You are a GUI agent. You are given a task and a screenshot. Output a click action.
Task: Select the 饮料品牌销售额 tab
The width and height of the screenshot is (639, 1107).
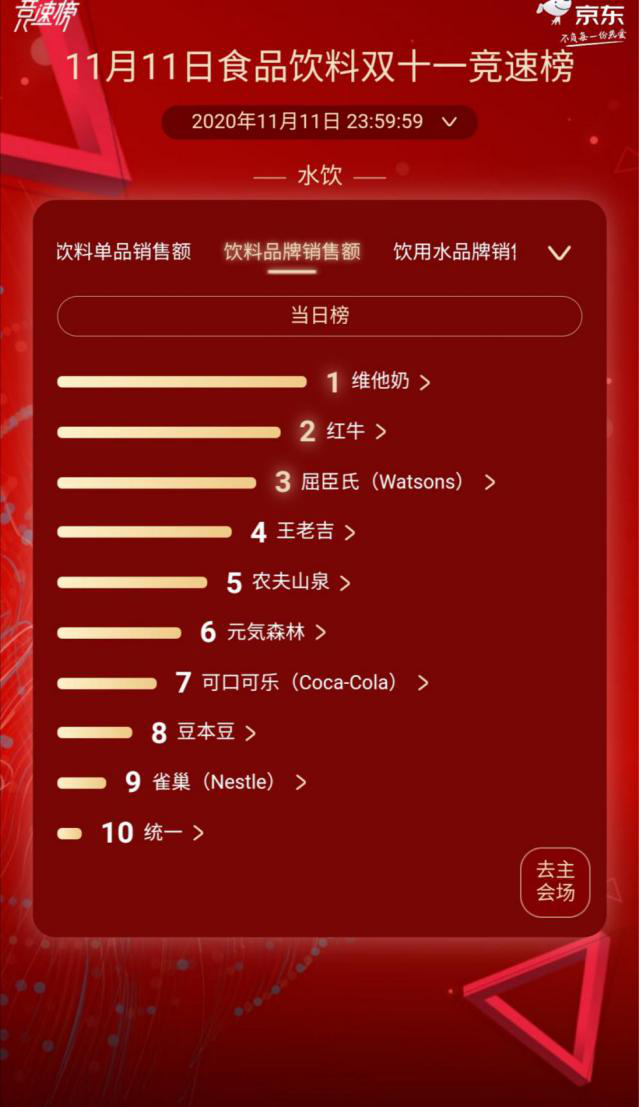[x=292, y=252]
